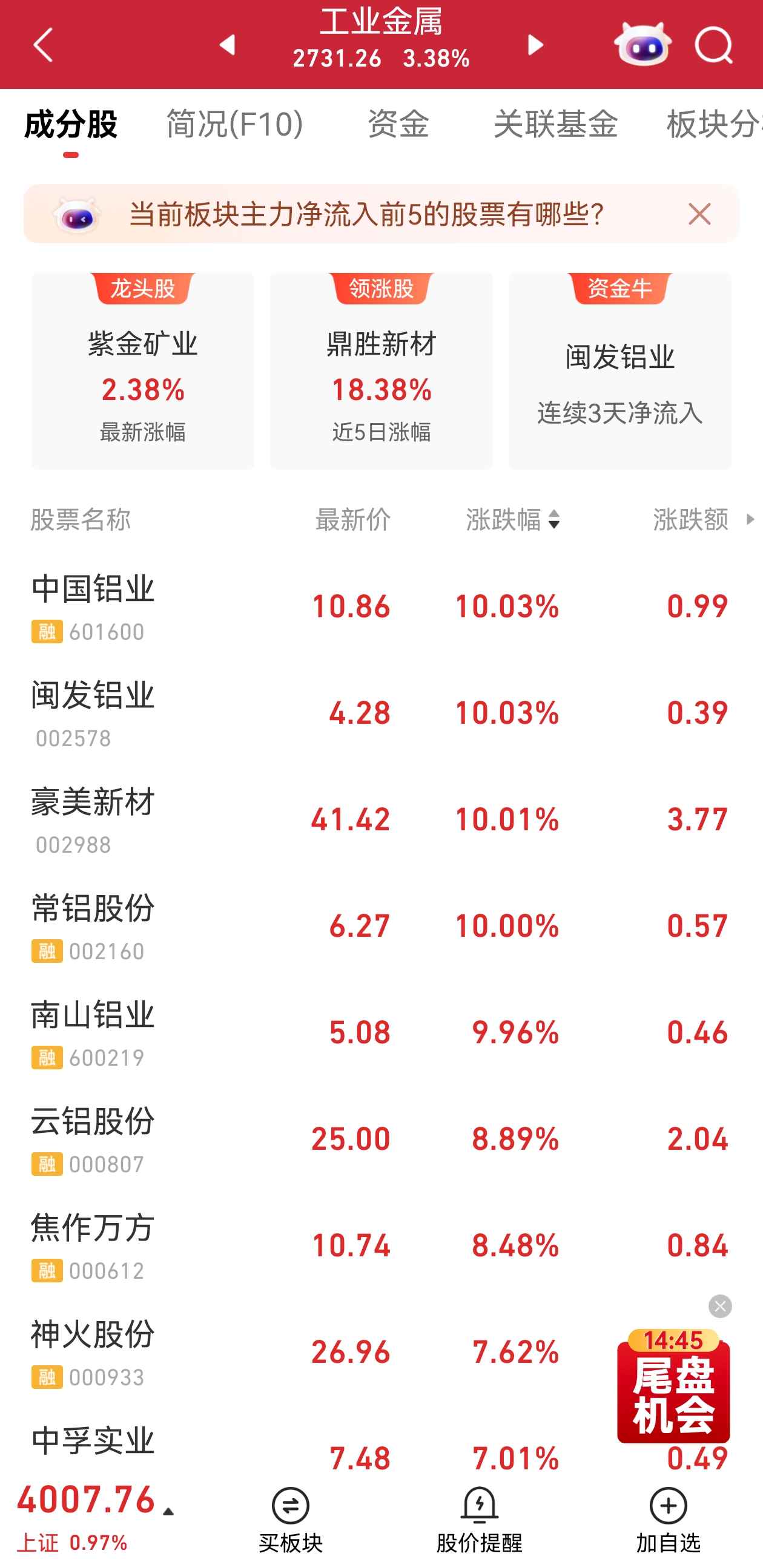
Task: Switch to the next sector
Action: point(535,45)
